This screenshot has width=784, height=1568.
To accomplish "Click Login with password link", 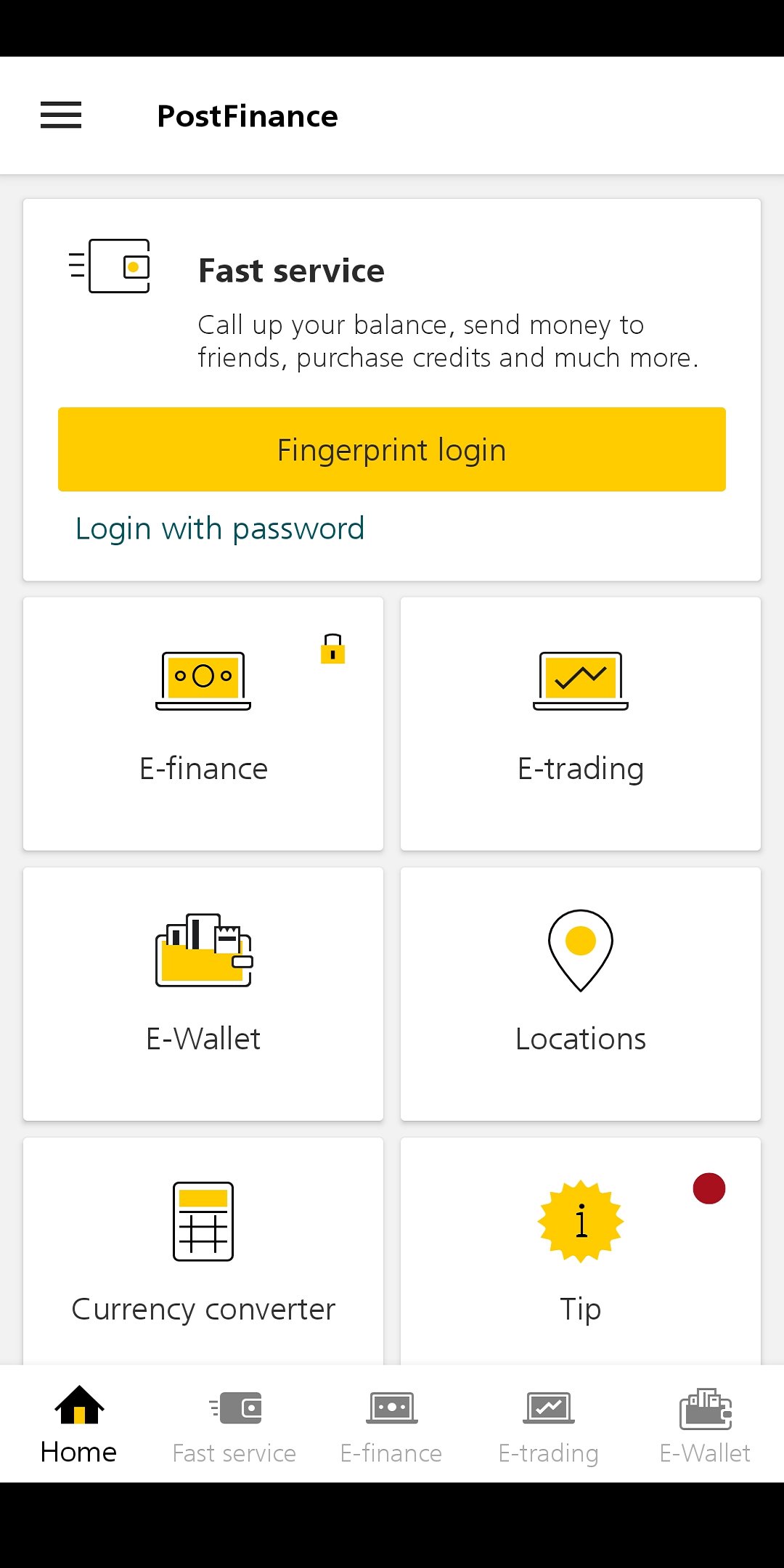I will (219, 528).
